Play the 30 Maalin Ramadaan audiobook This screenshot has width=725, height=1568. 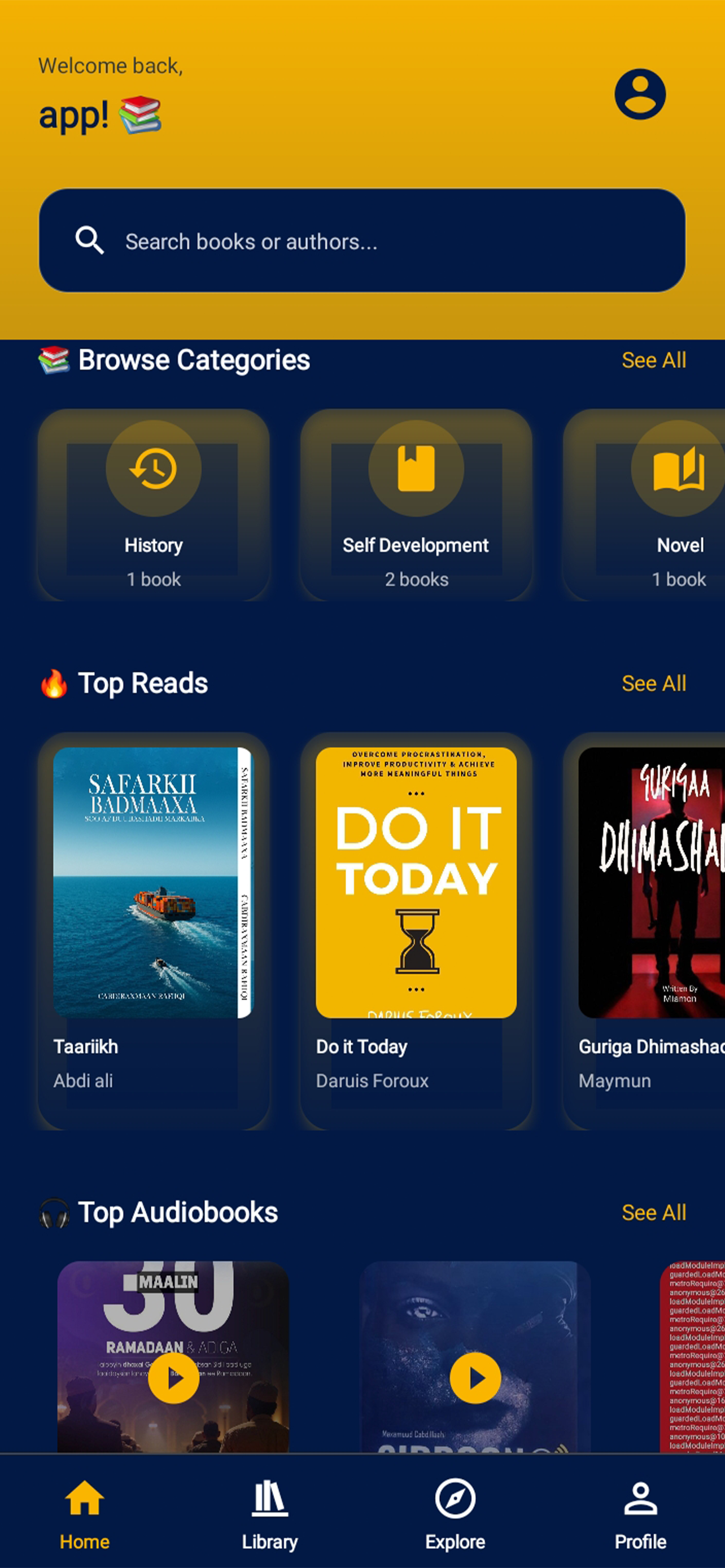pyautogui.click(x=173, y=1378)
